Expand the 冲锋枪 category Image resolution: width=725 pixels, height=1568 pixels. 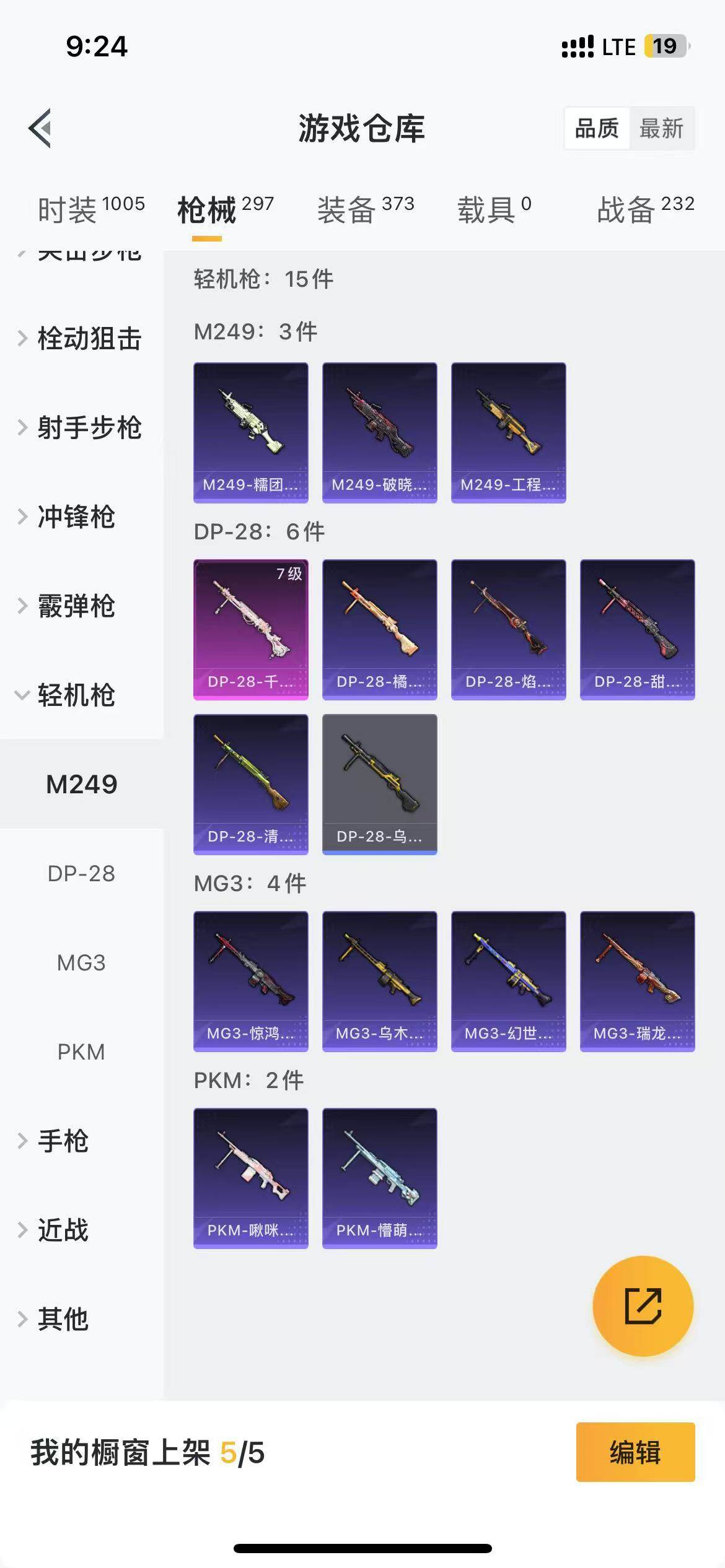(76, 516)
